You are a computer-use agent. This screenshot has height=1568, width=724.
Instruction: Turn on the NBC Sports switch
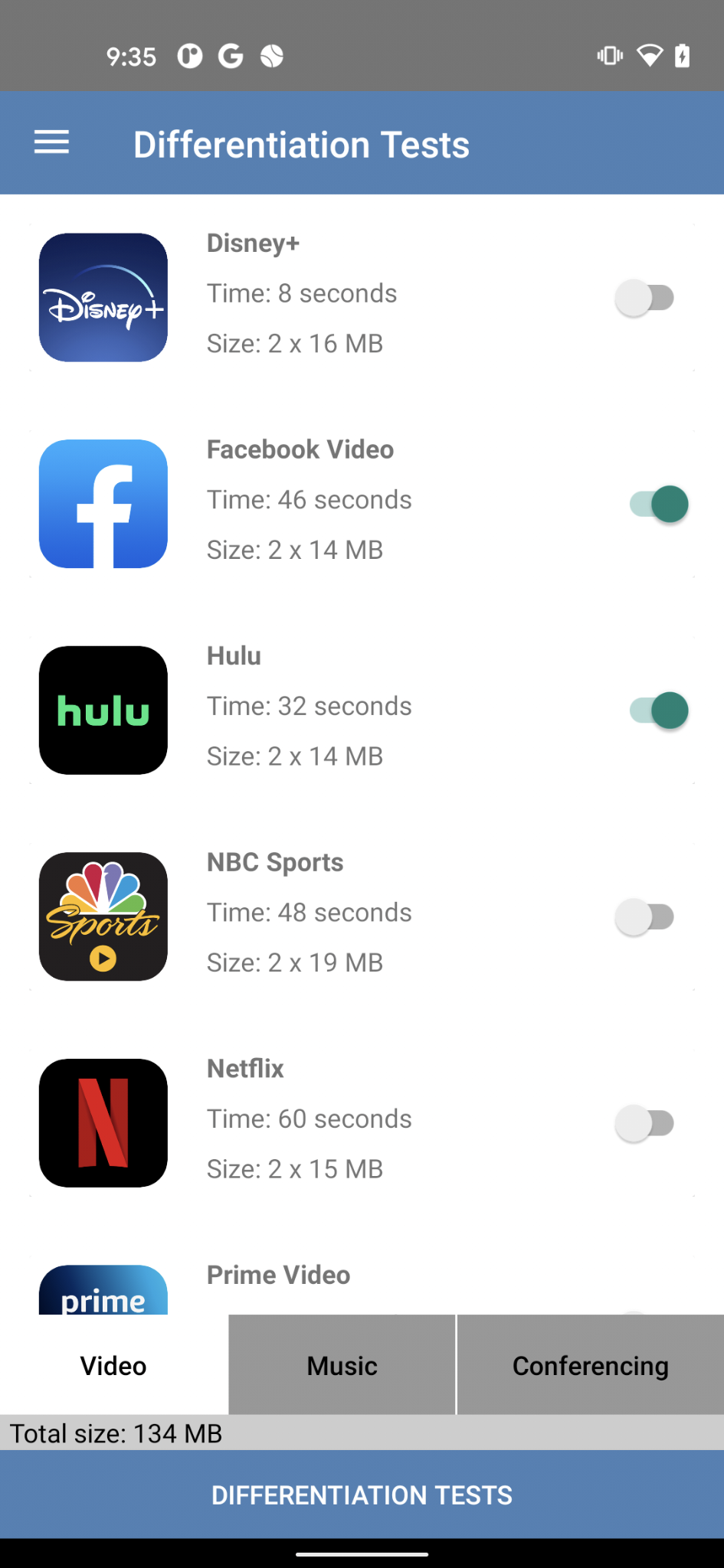pos(644,917)
